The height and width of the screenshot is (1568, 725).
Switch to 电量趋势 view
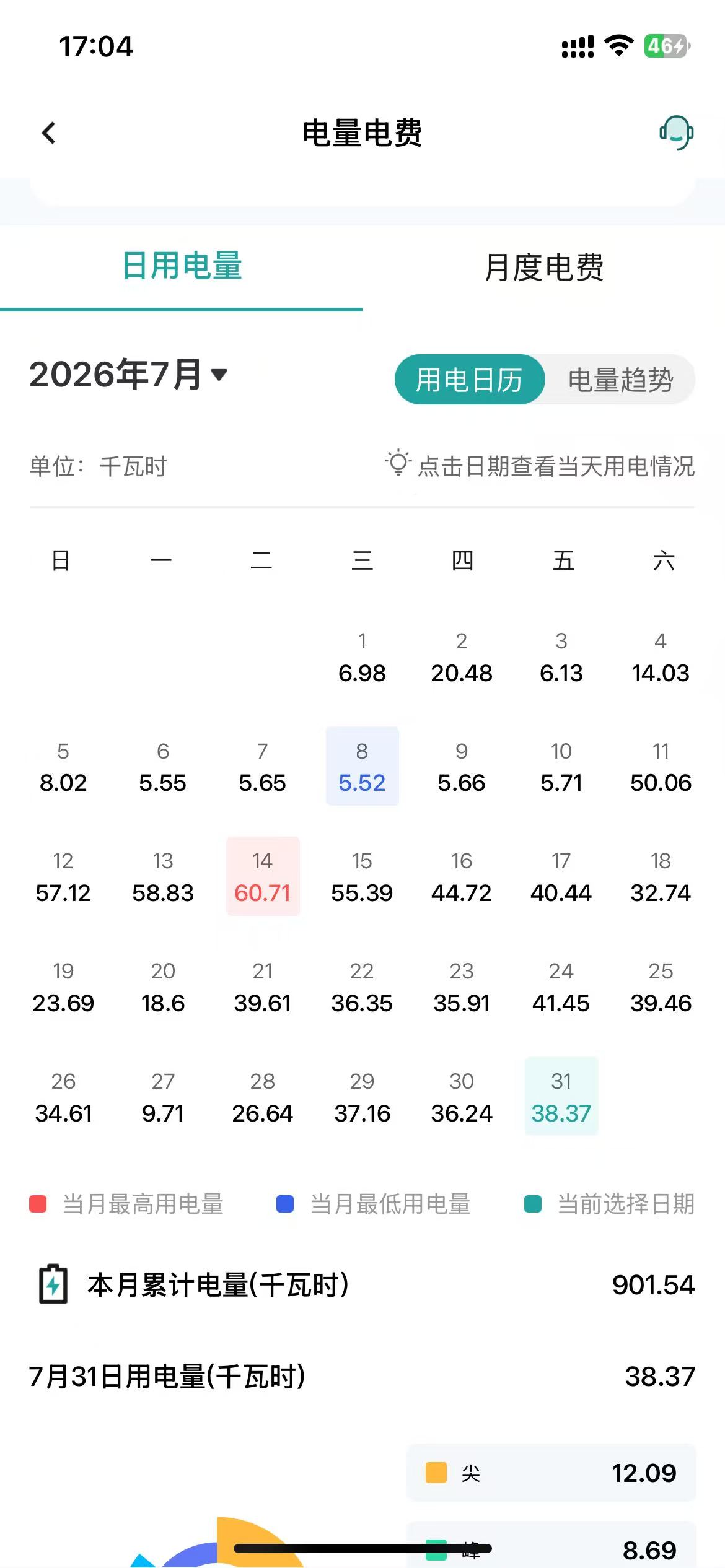tap(620, 380)
